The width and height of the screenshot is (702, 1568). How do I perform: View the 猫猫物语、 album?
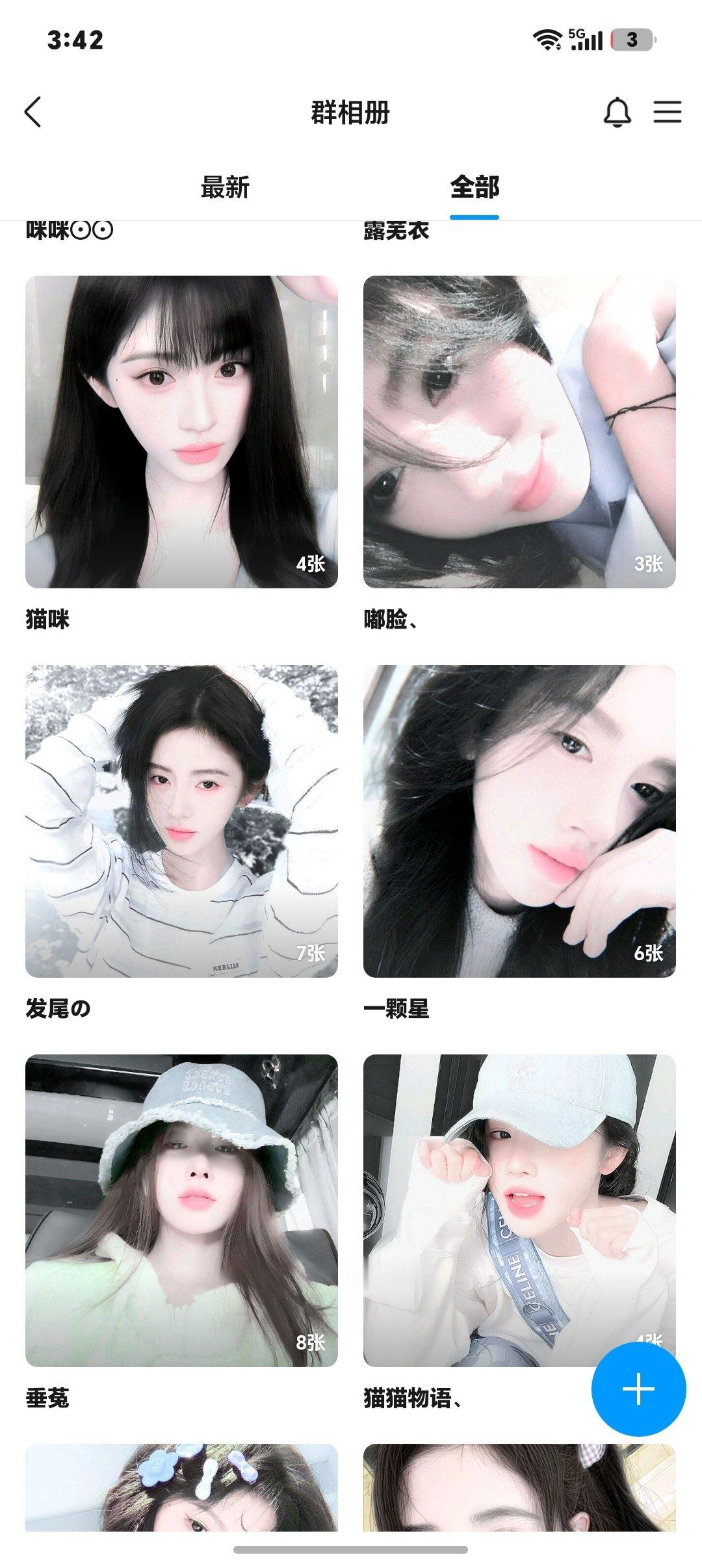pos(519,1210)
